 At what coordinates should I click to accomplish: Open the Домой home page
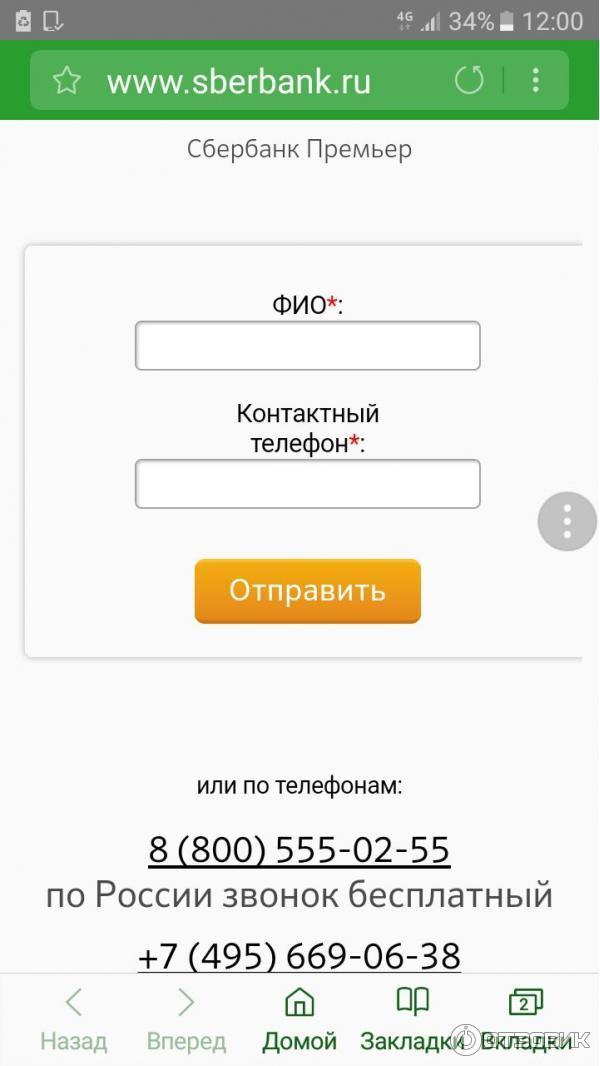(299, 1019)
